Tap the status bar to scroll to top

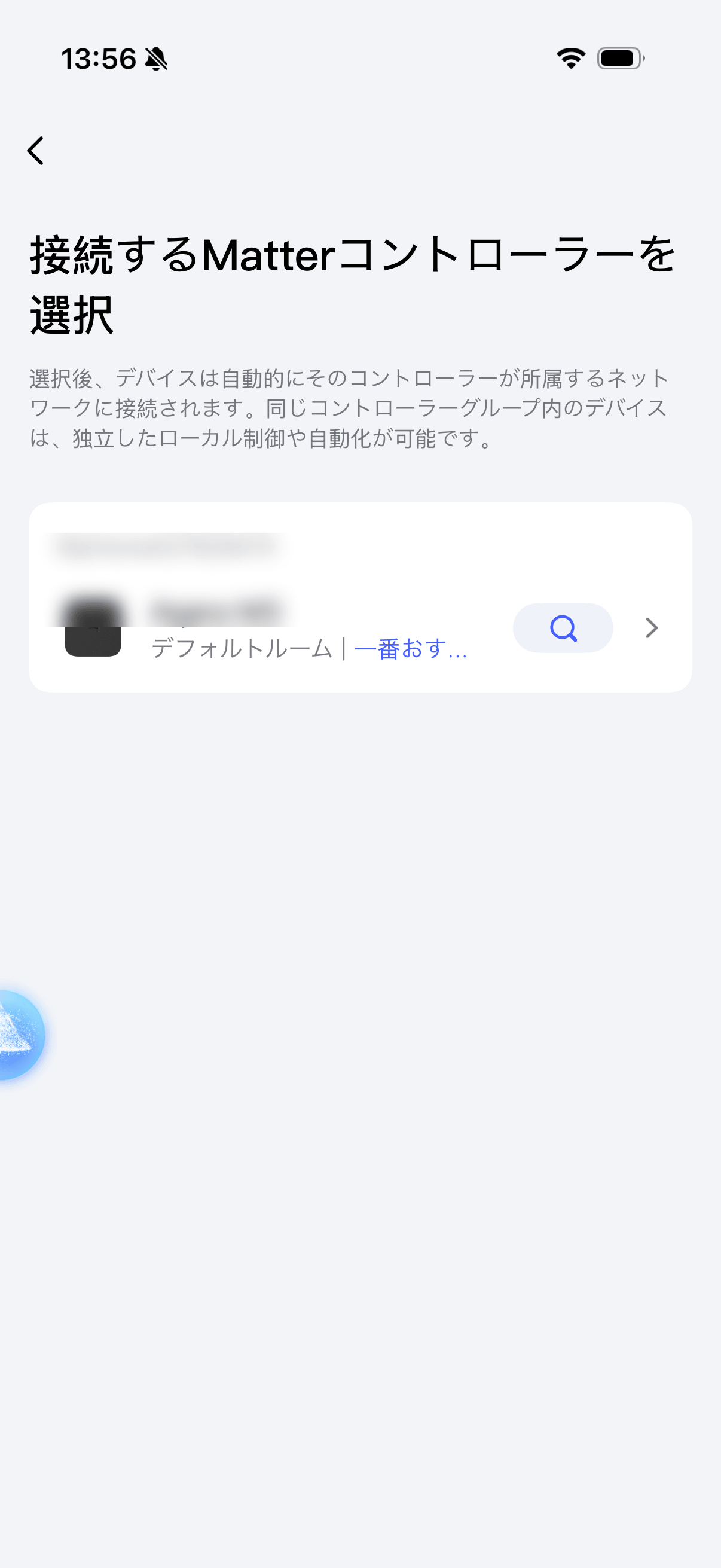pos(360,58)
